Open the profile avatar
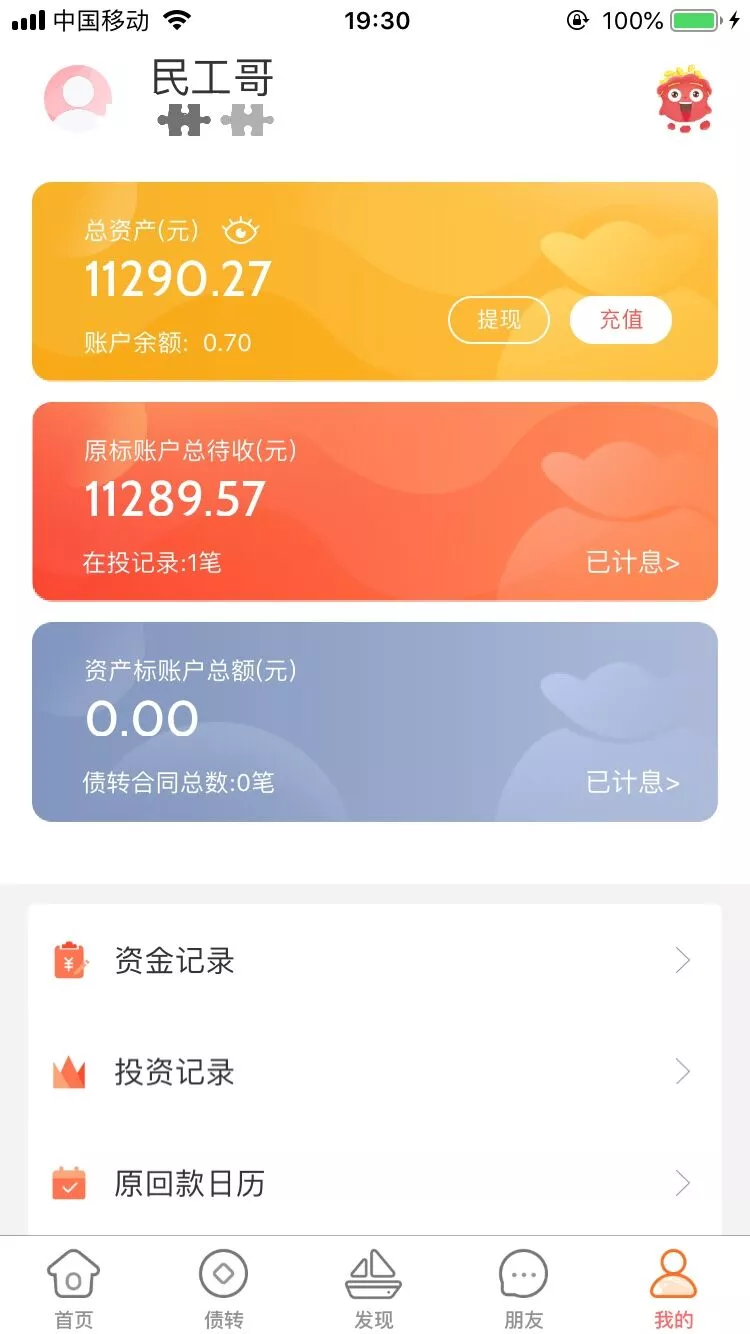The height and width of the screenshot is (1334, 750). click(x=77, y=98)
